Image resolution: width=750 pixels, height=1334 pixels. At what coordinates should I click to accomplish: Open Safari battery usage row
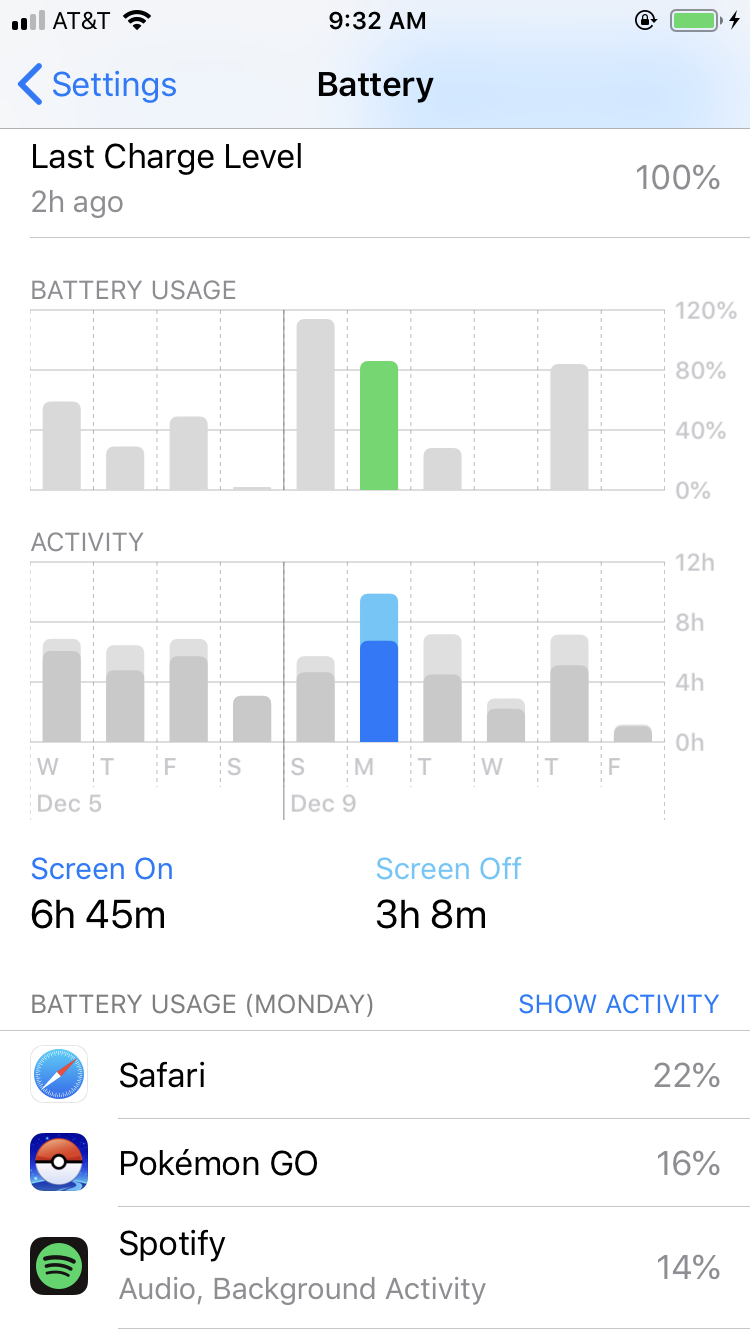click(x=375, y=1075)
